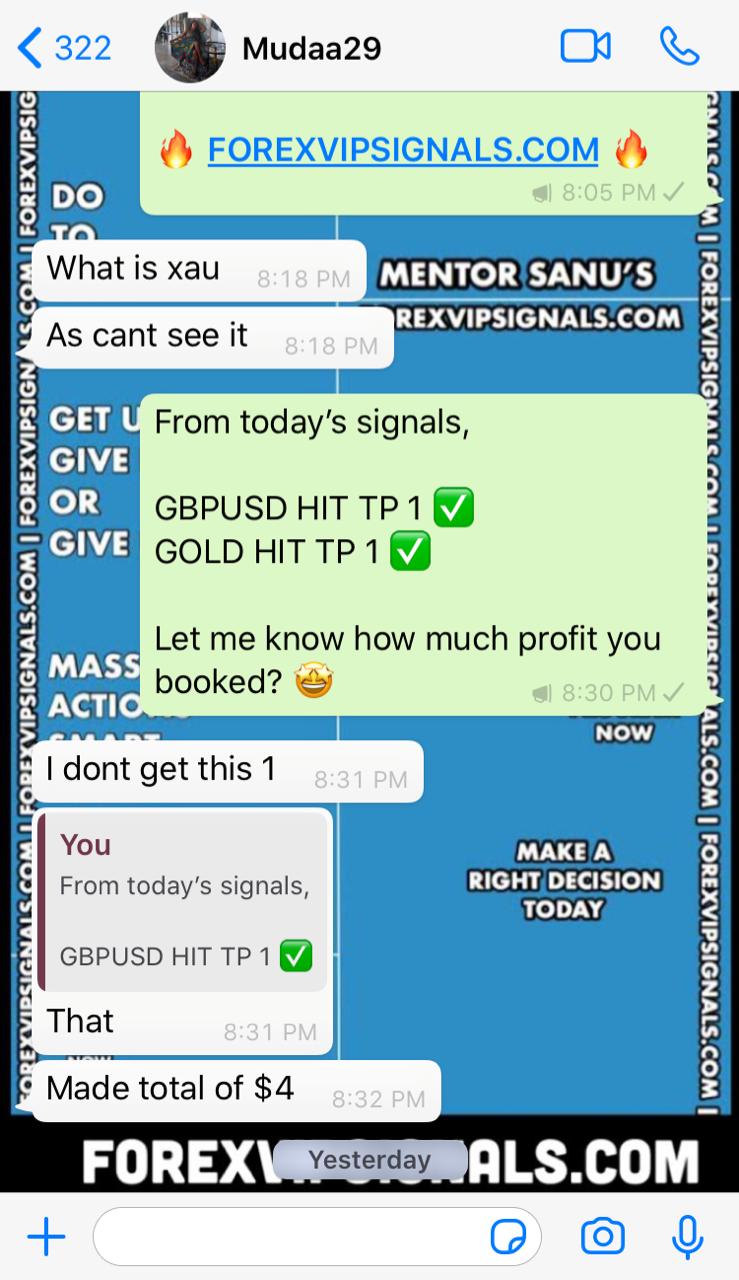Focus the message text field

pos(290,1238)
